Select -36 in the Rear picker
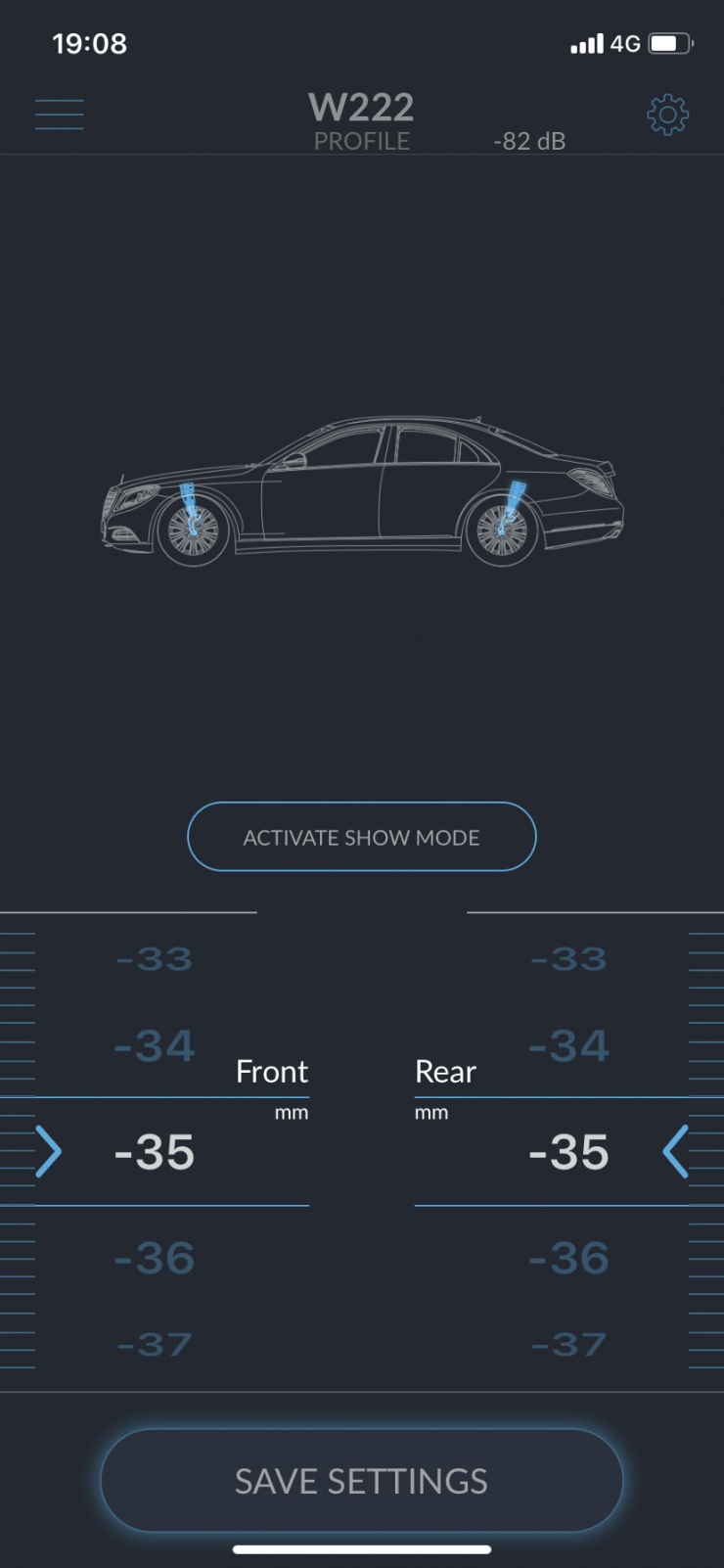Viewport: 724px width, 1568px height. click(568, 1258)
